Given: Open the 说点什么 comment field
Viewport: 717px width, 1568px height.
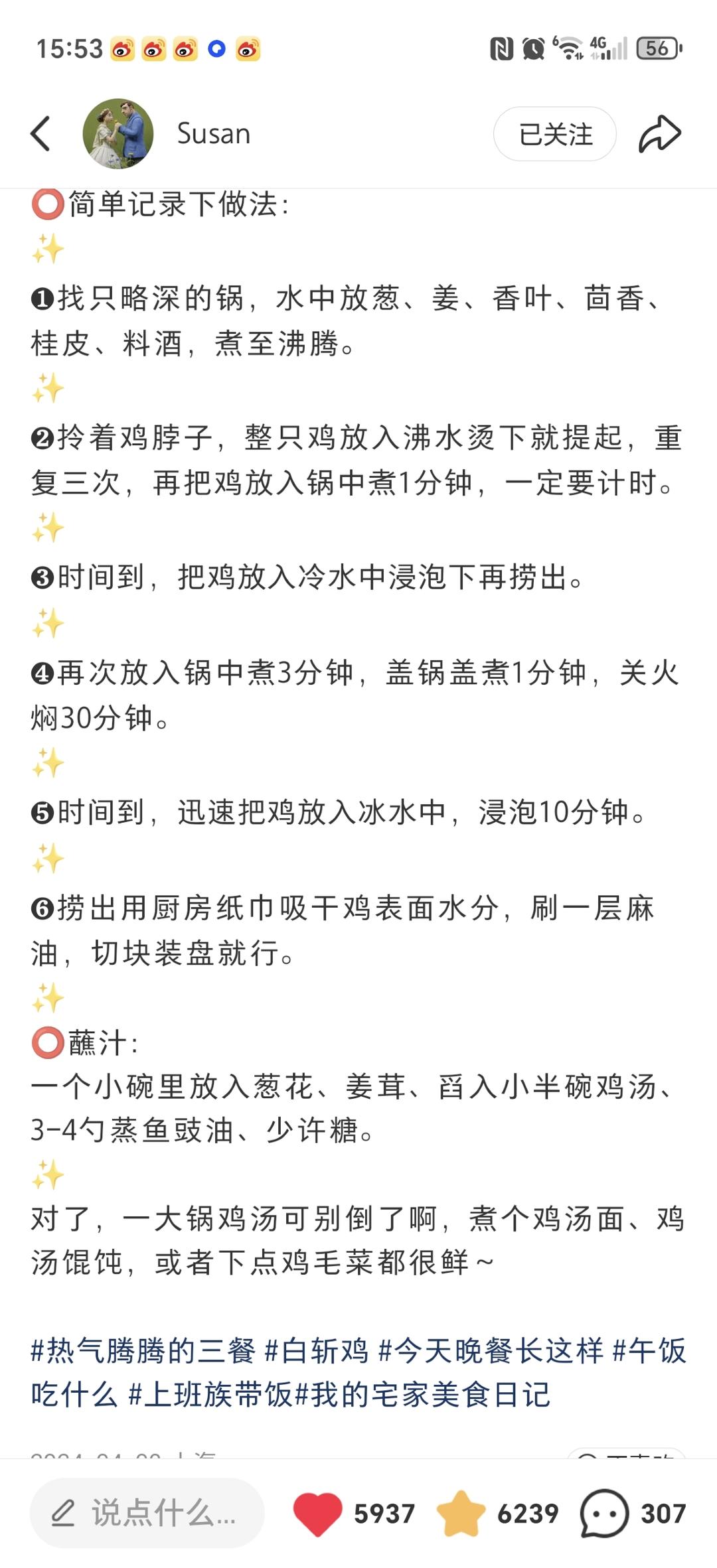Looking at the screenshot, I should click(x=147, y=1514).
